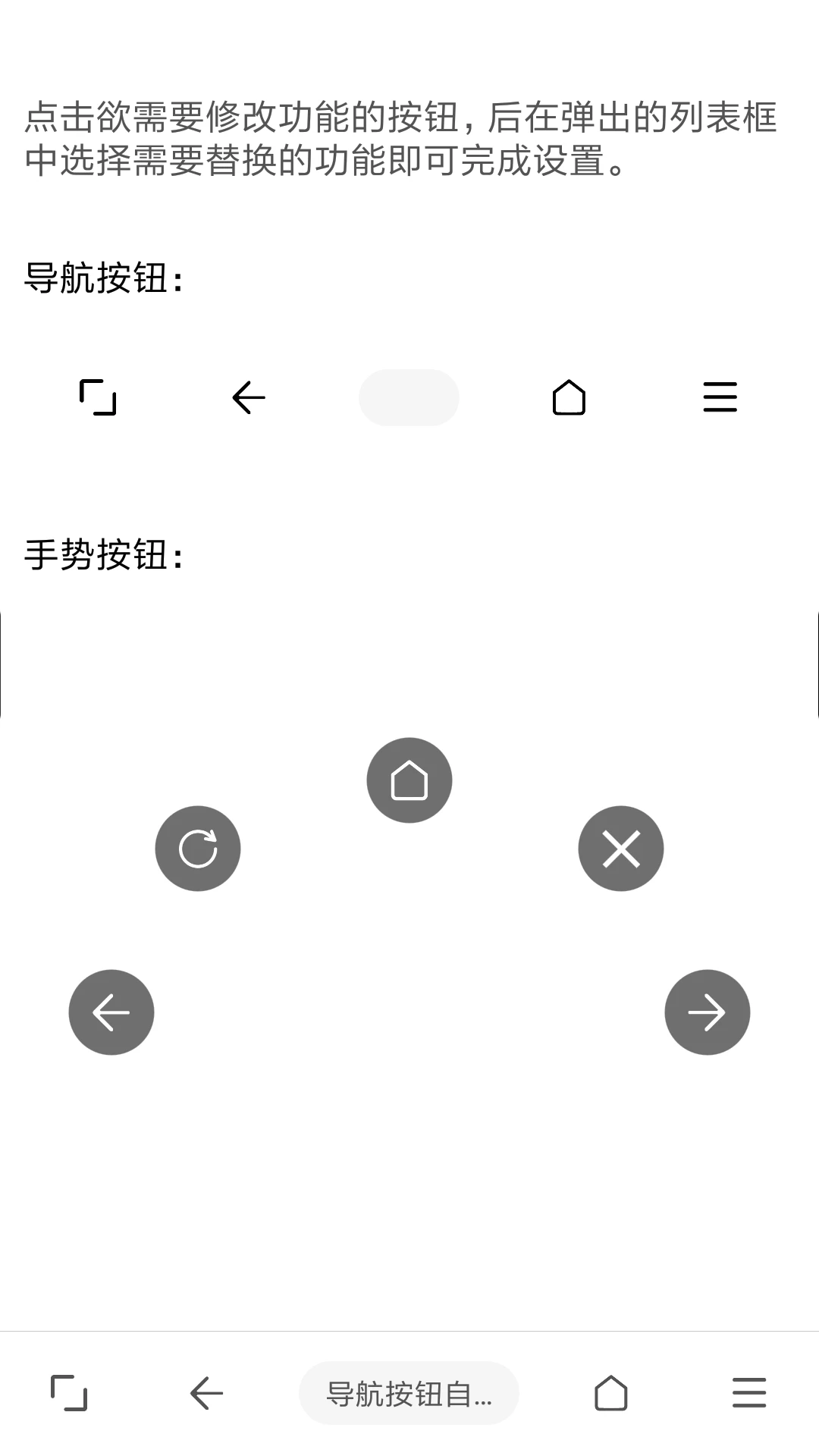Select the fullscreen icon in 导航按钮 row

click(96, 397)
